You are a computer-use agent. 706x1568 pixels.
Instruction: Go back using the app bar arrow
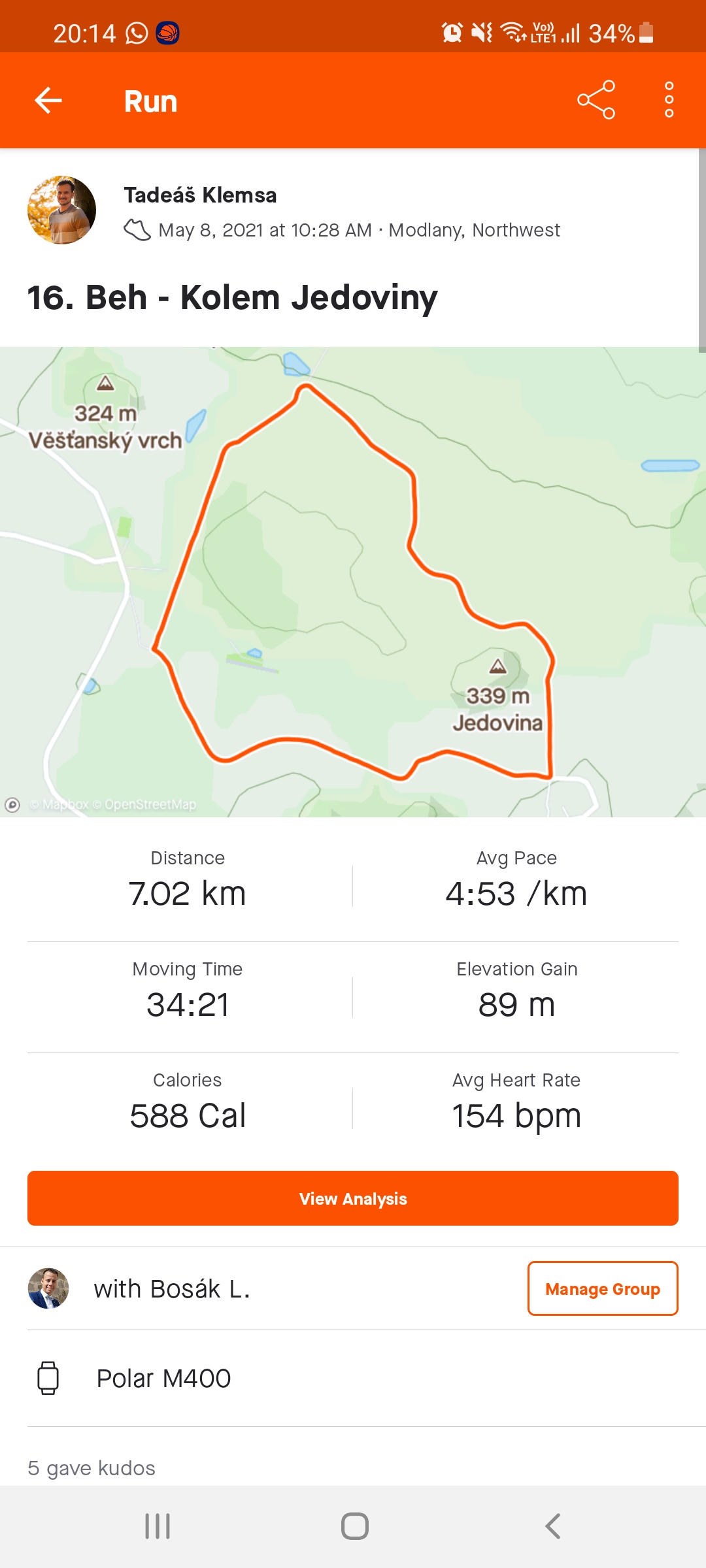pos(48,101)
